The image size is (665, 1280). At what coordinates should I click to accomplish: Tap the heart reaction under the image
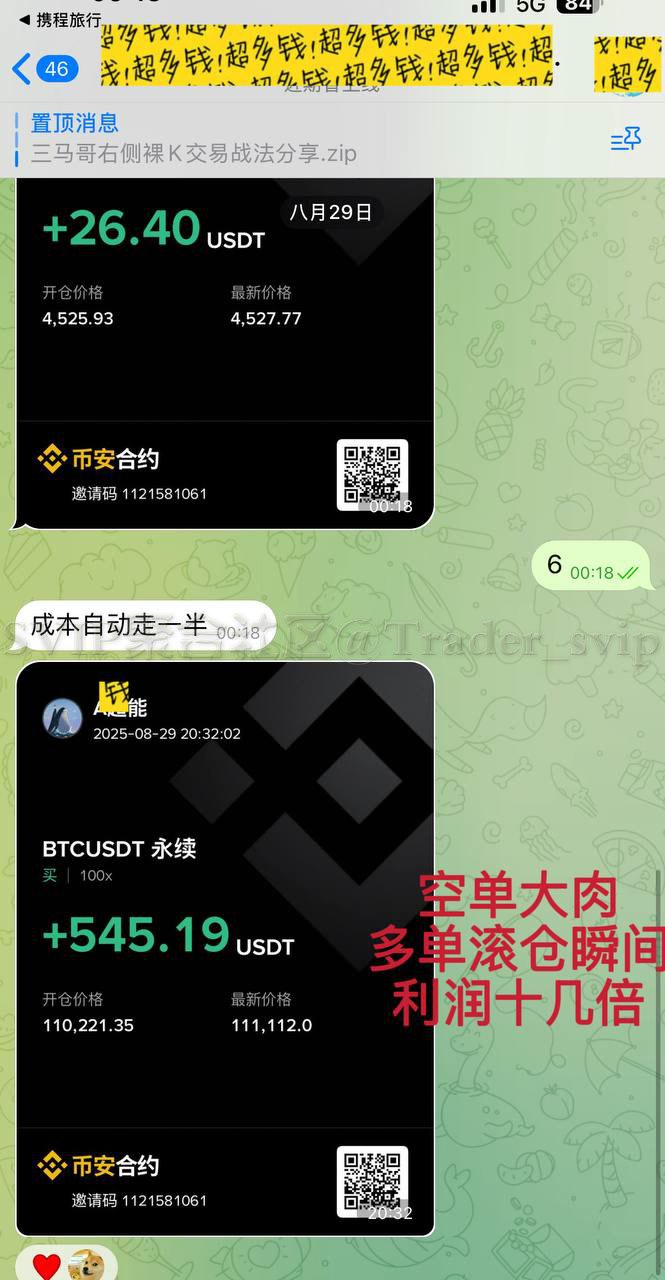[x=46, y=1266]
